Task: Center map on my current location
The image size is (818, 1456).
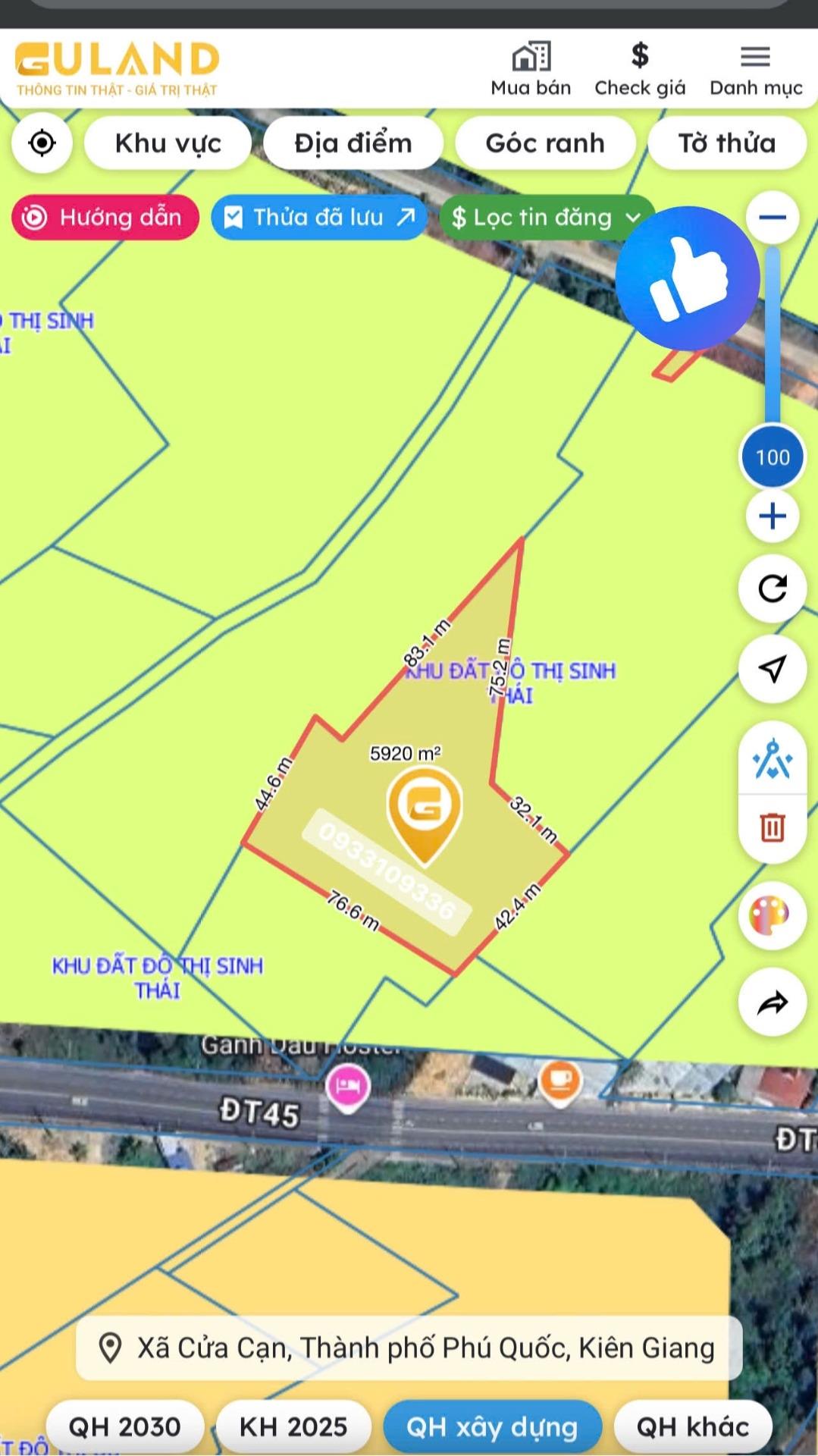Action: [42, 143]
